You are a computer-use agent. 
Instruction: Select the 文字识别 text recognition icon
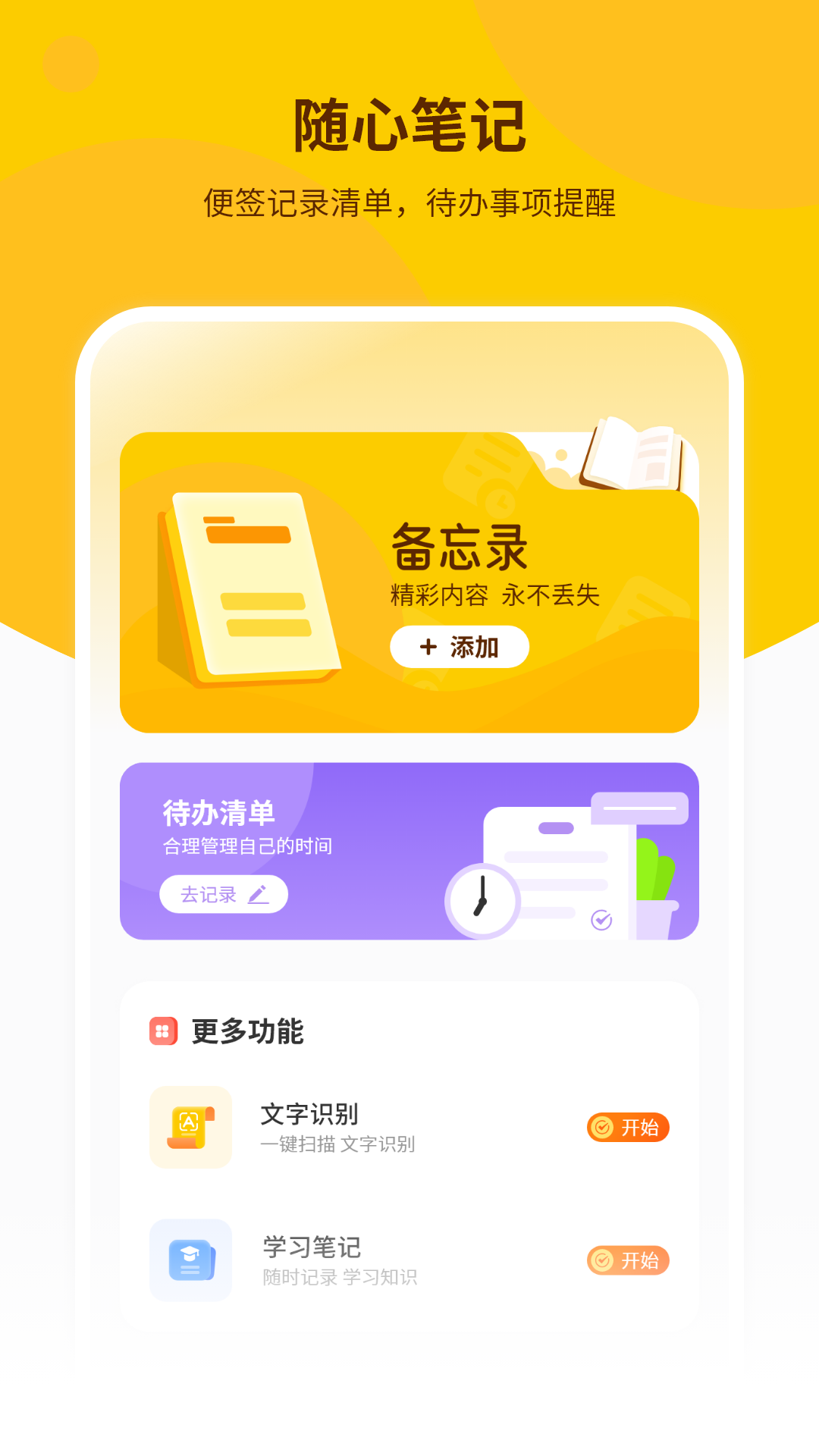pos(190,1128)
